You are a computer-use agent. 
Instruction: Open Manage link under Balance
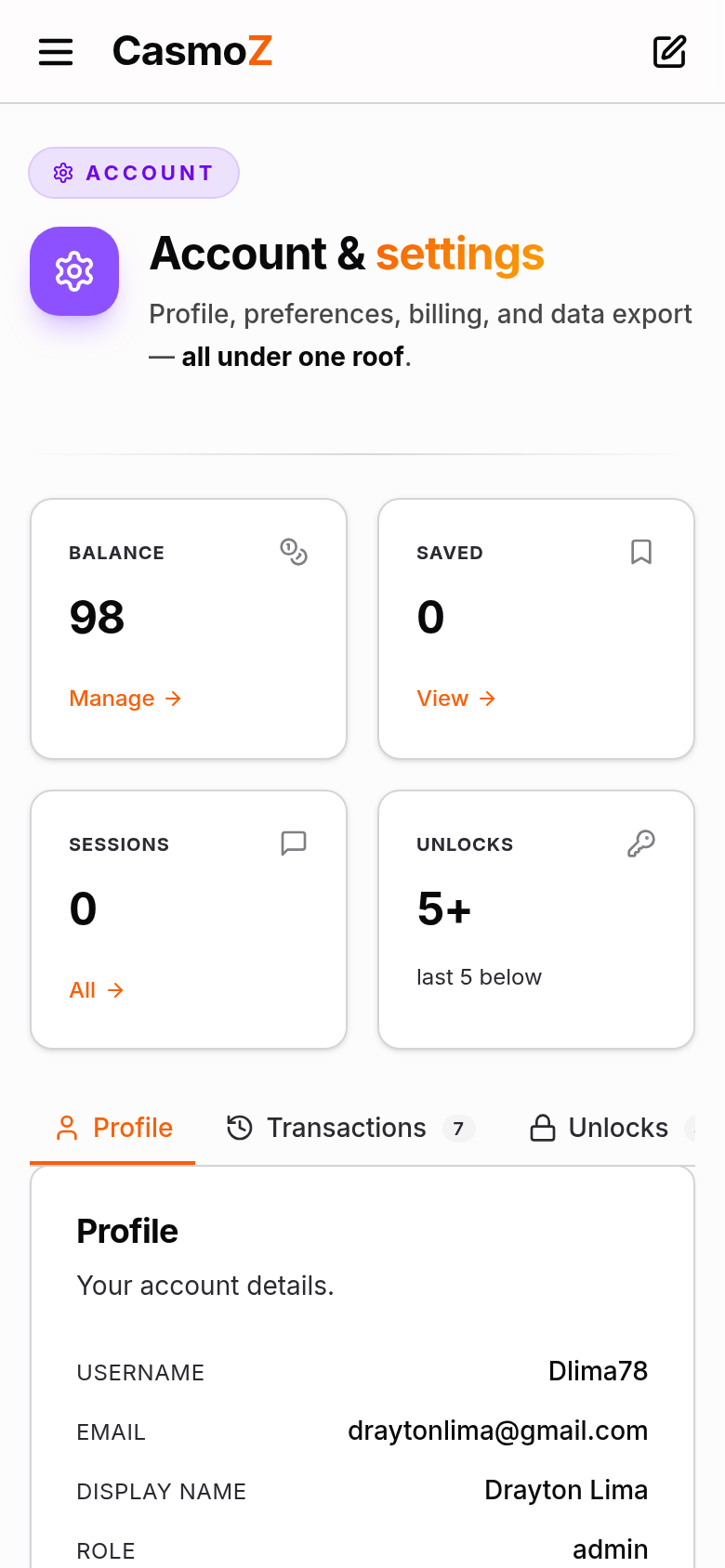pos(125,699)
